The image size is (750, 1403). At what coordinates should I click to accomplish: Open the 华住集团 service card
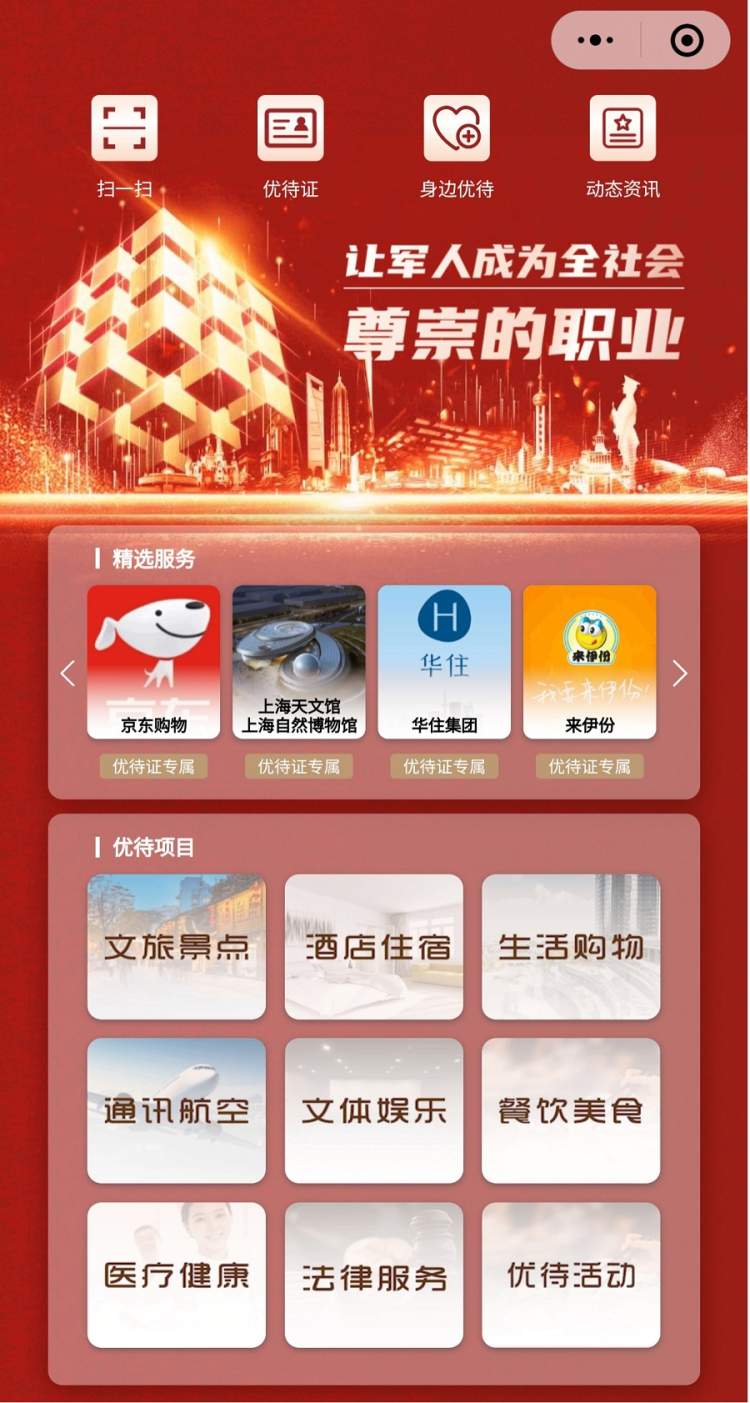click(x=444, y=662)
